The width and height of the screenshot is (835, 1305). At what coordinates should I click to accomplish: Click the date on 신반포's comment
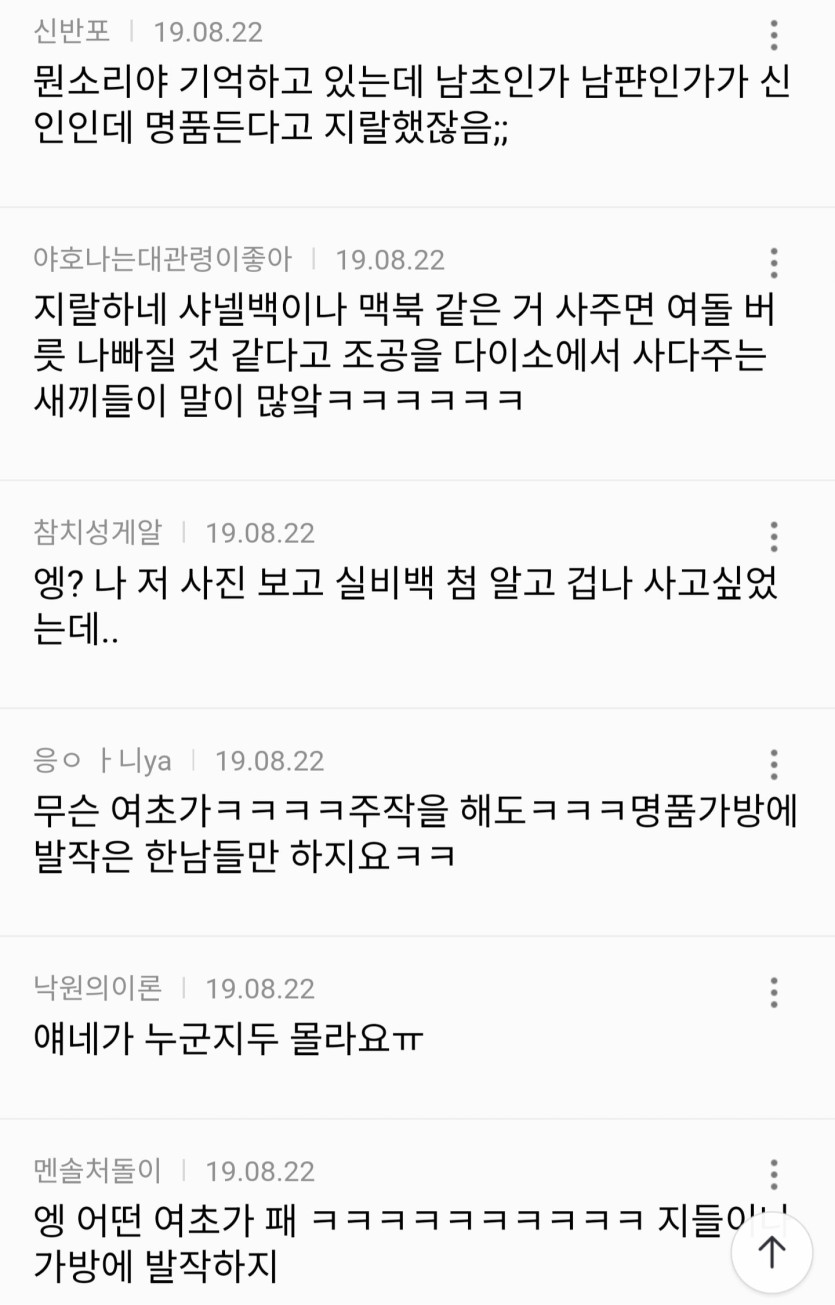coord(206,31)
